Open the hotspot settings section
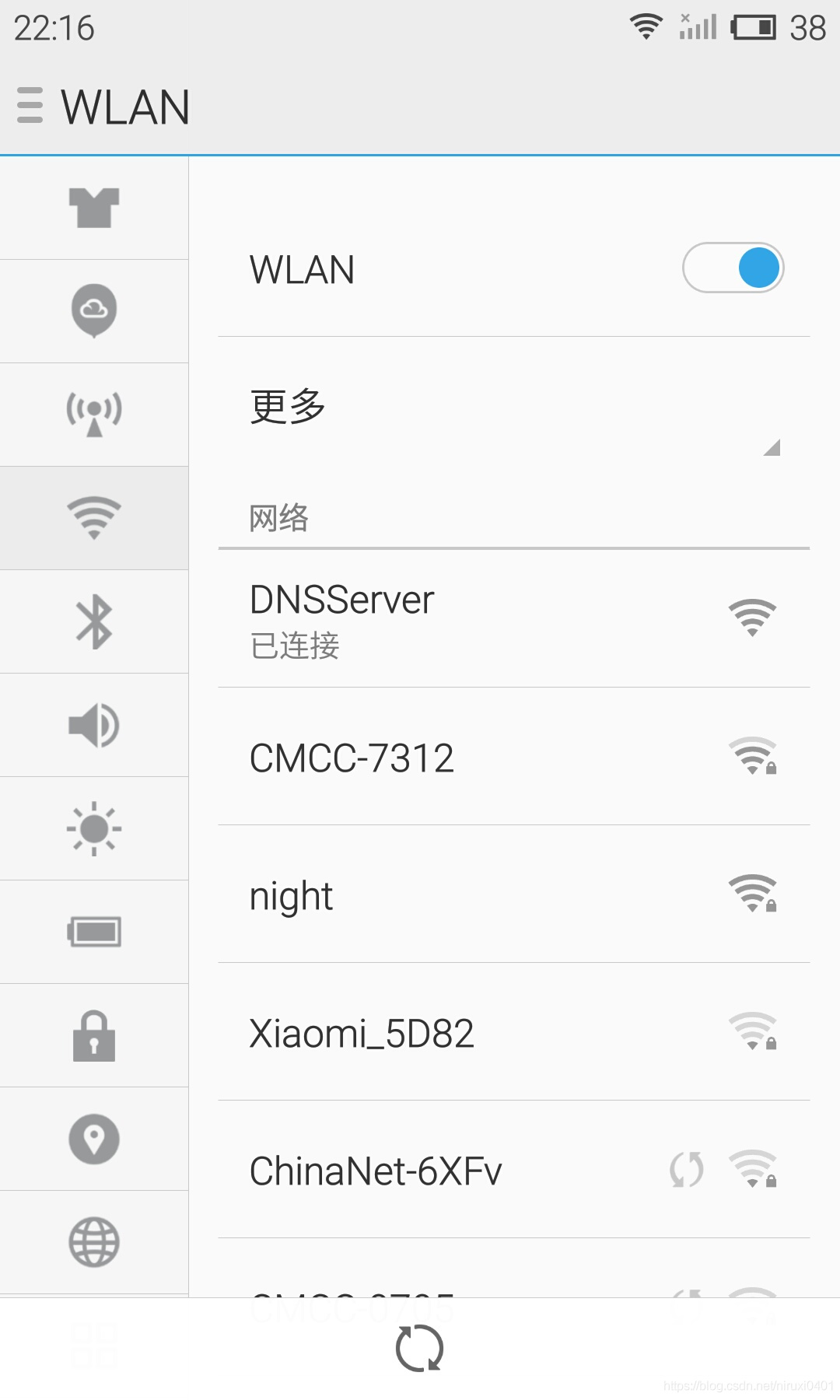This screenshot has height=1400, width=840. click(94, 414)
